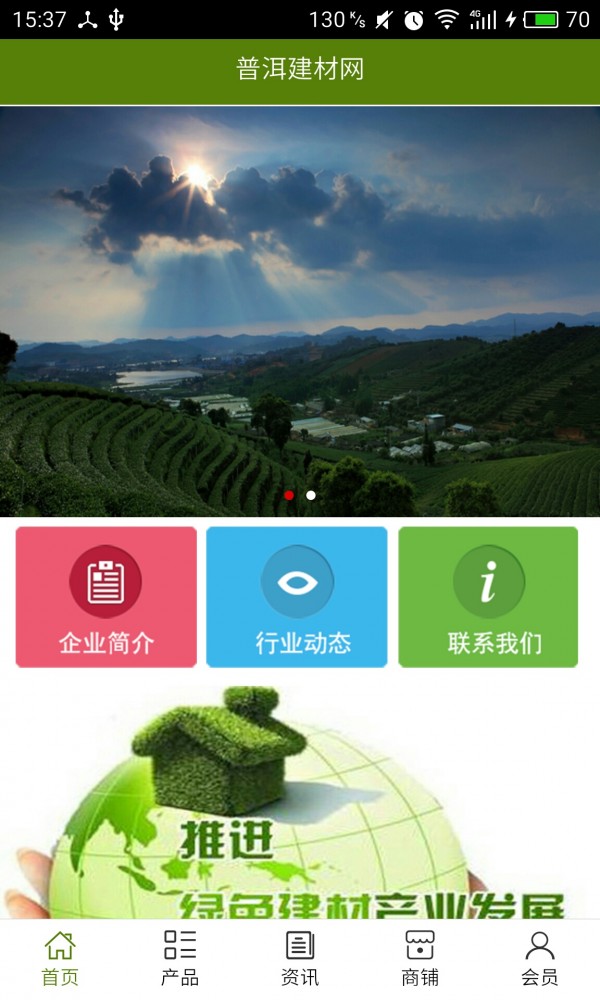Switch to the 会员 tab

coord(540,958)
